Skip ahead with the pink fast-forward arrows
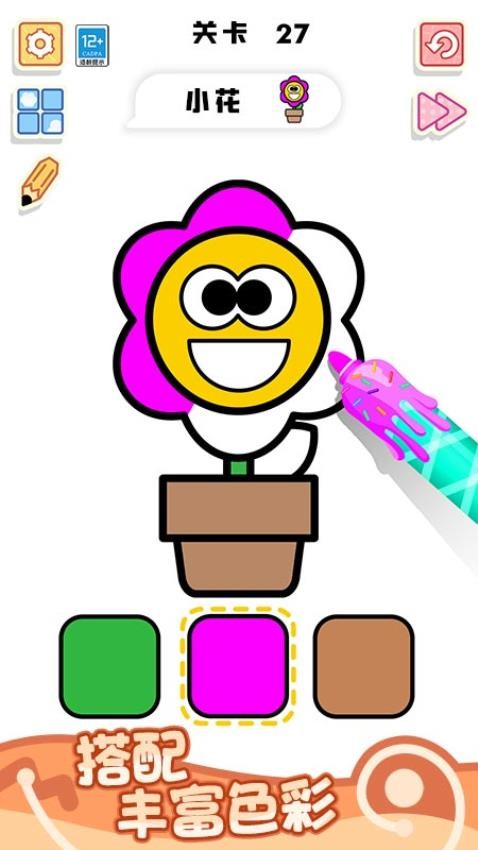The height and width of the screenshot is (850, 478). (441, 112)
